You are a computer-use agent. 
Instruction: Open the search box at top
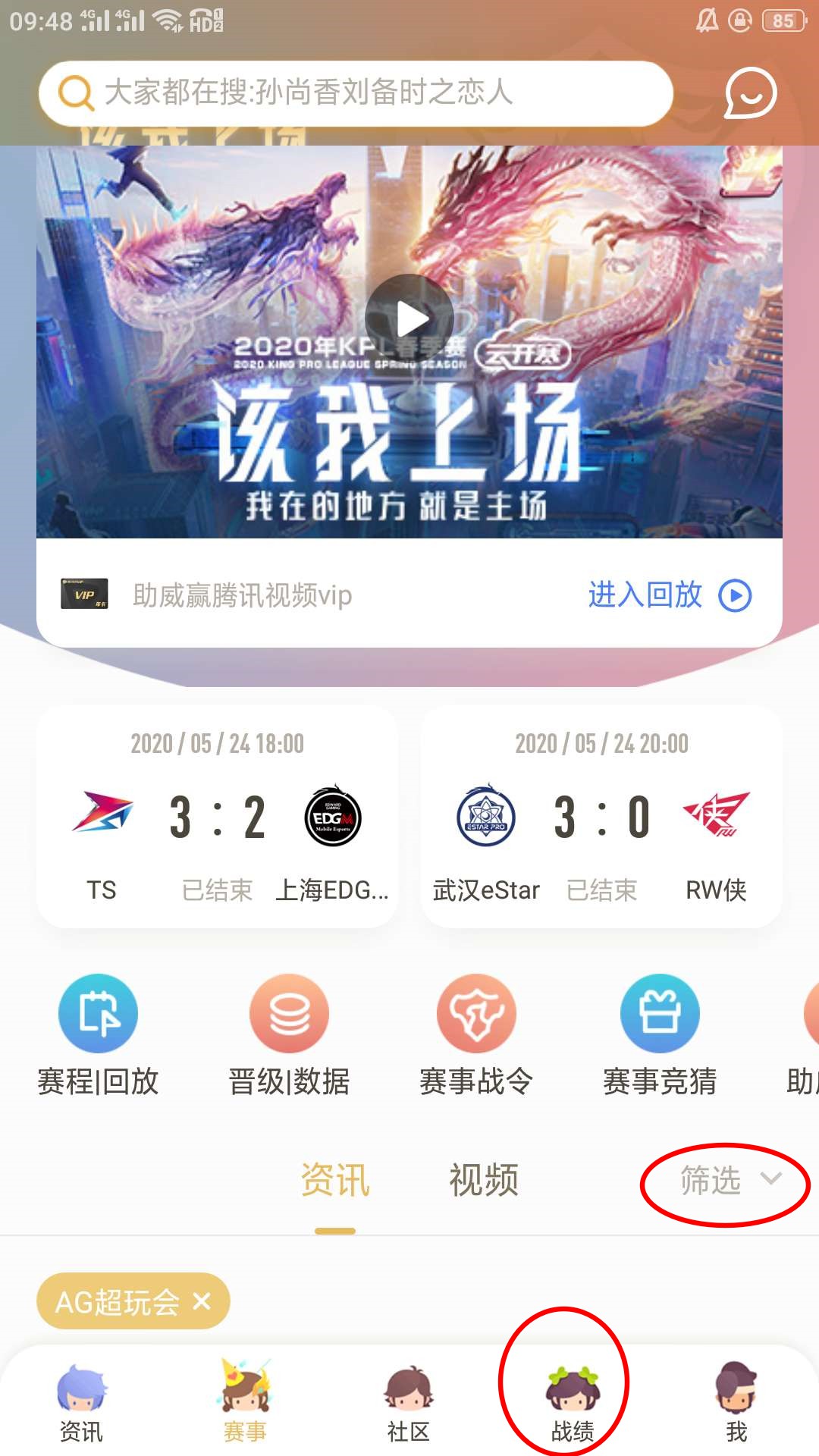click(x=355, y=93)
